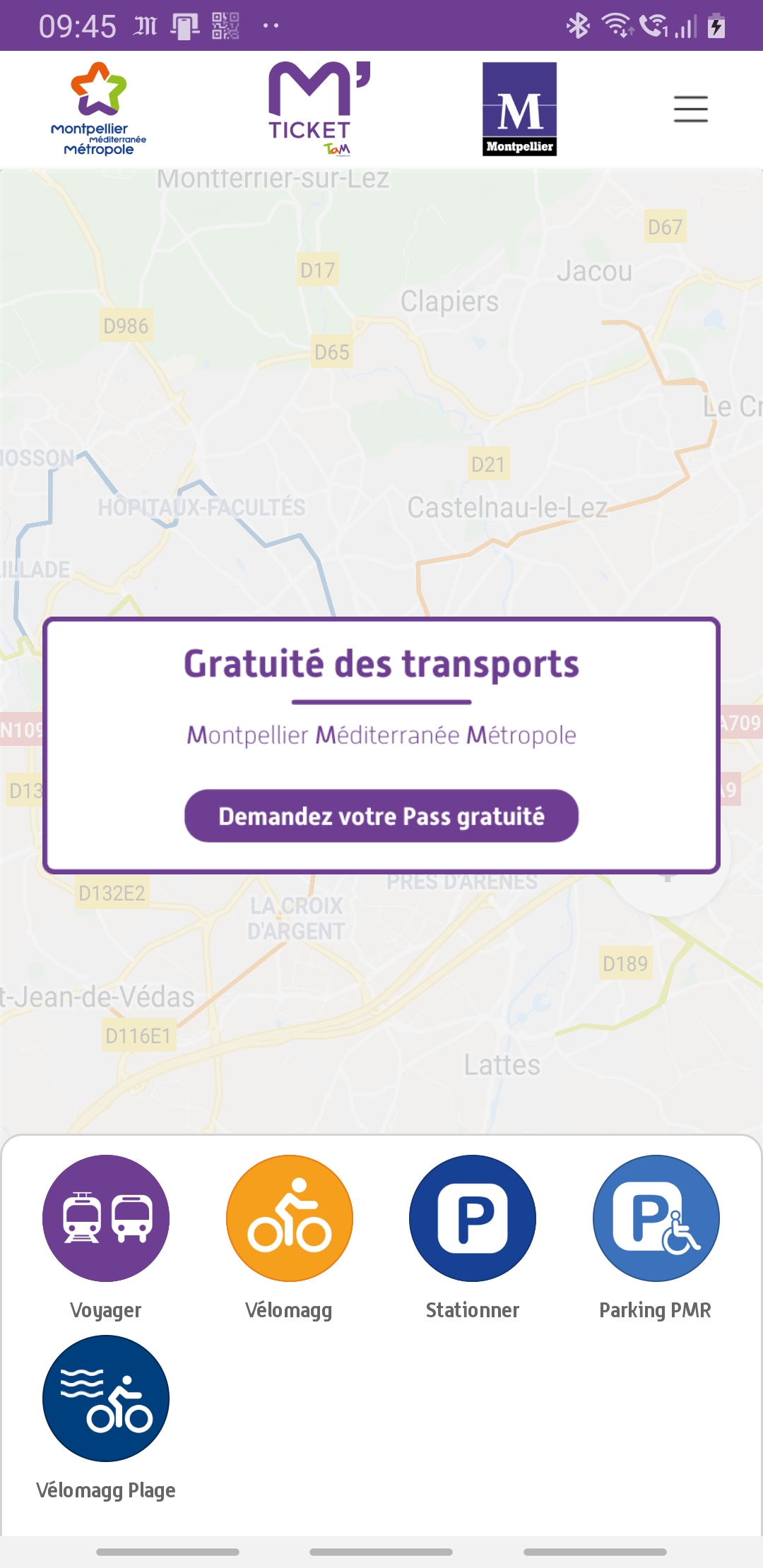The image size is (763, 1568).
Task: Open the hamburger menu
Action: (x=690, y=109)
